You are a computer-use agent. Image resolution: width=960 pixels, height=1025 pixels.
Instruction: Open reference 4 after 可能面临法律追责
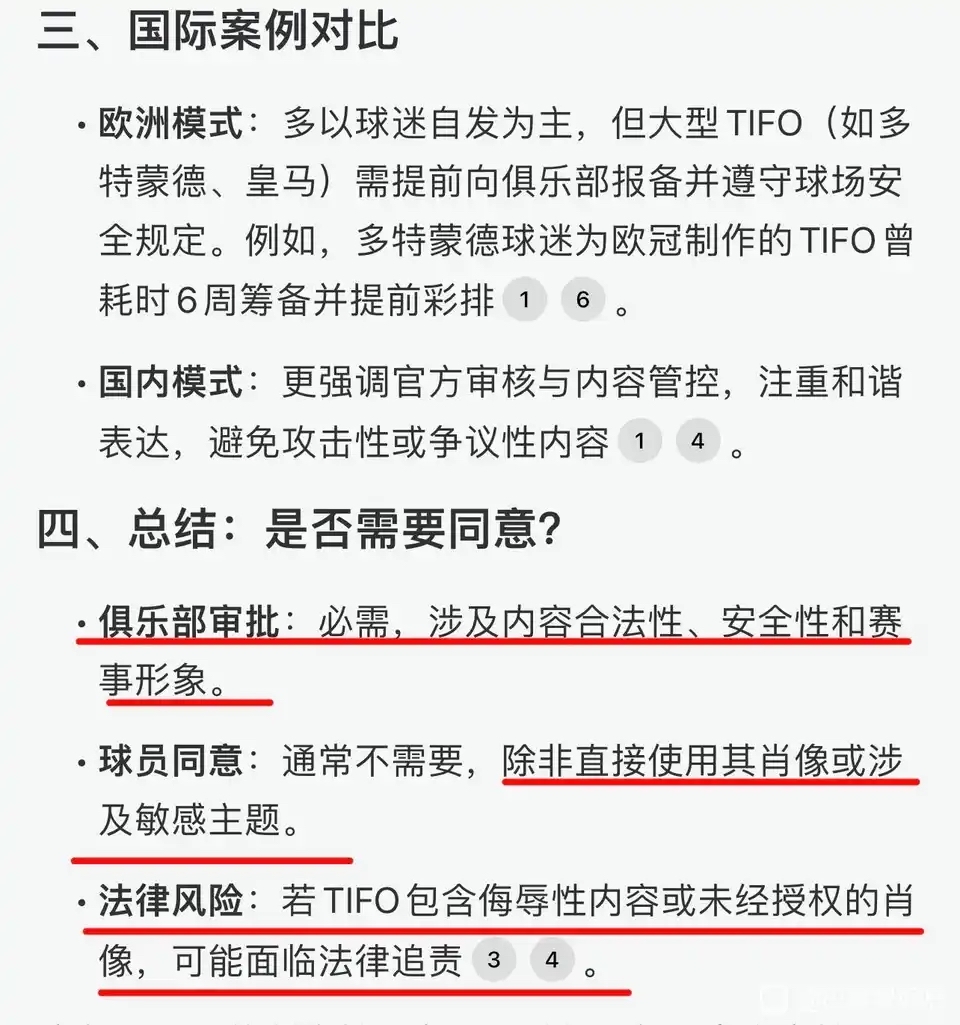pos(551,961)
